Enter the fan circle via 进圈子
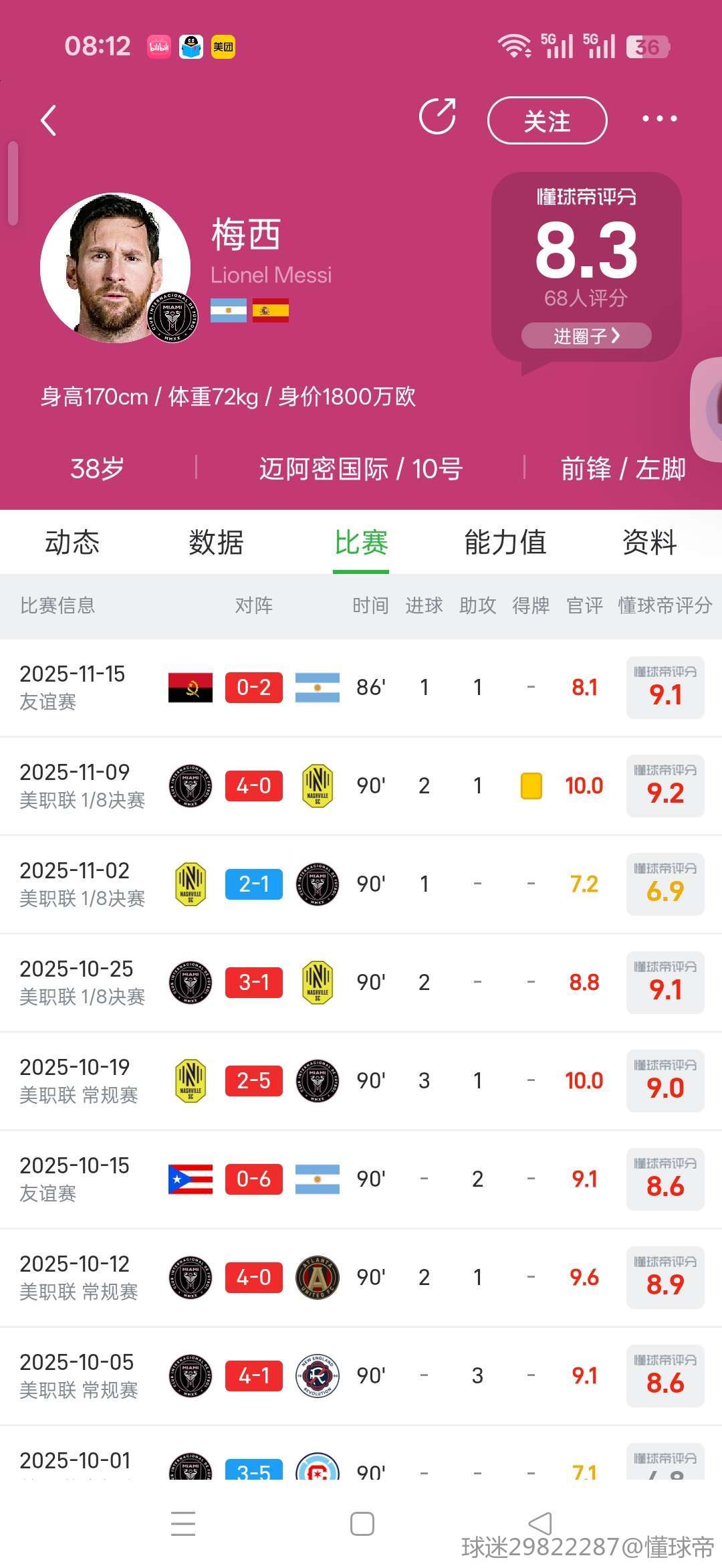The image size is (722, 1568). 586,336
